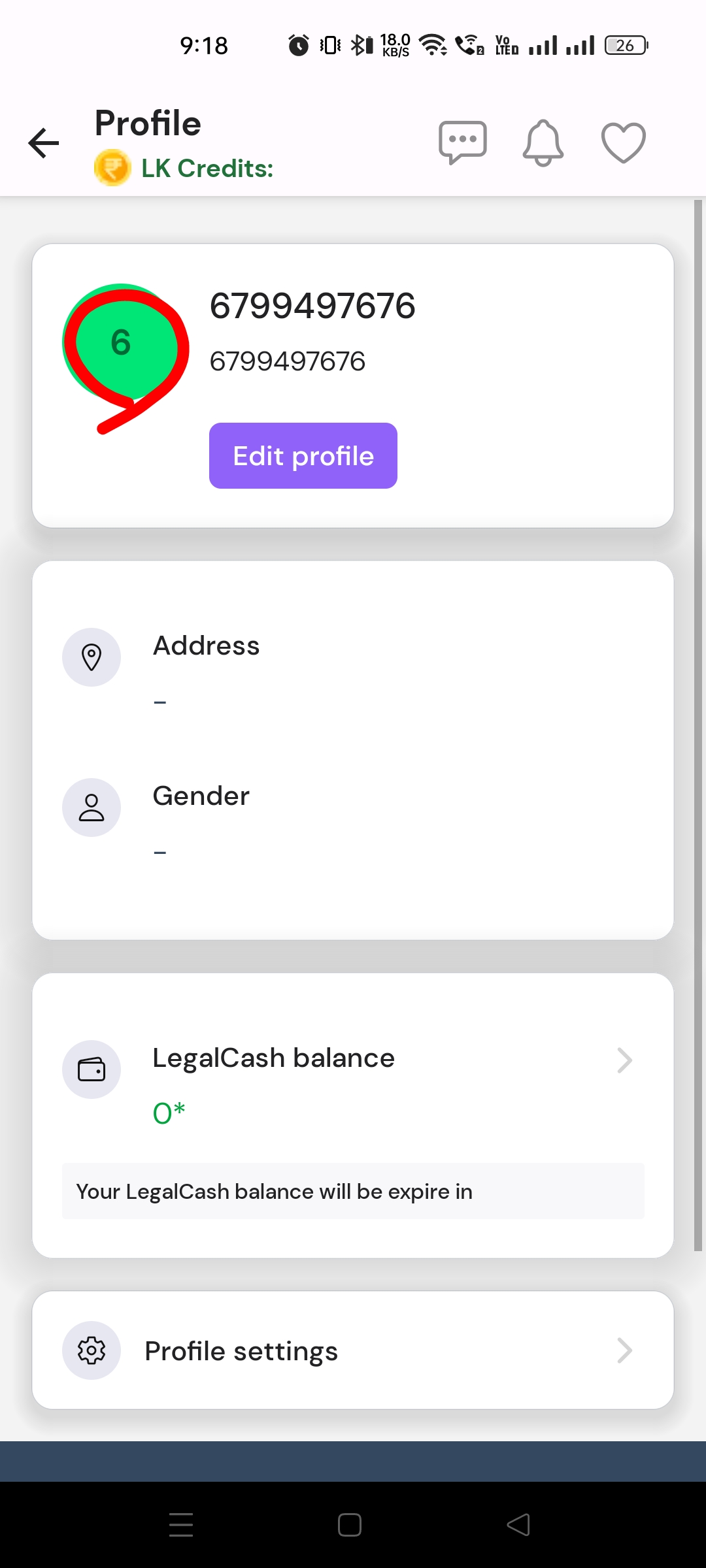The height and width of the screenshot is (1568, 706).
Task: Tap the Edit profile button
Action: click(303, 455)
